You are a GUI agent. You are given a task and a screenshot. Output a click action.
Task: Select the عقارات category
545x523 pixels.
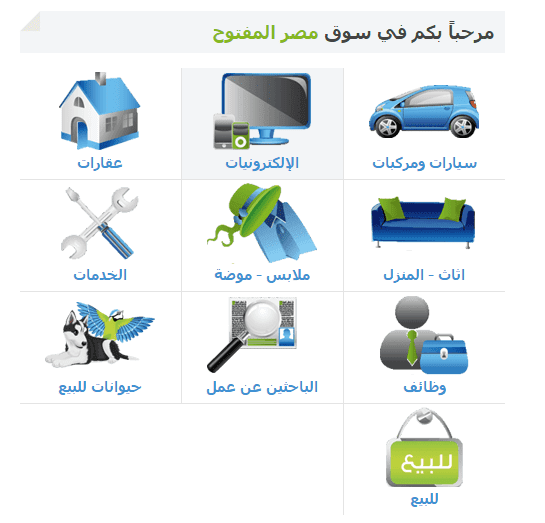[x=100, y=163]
